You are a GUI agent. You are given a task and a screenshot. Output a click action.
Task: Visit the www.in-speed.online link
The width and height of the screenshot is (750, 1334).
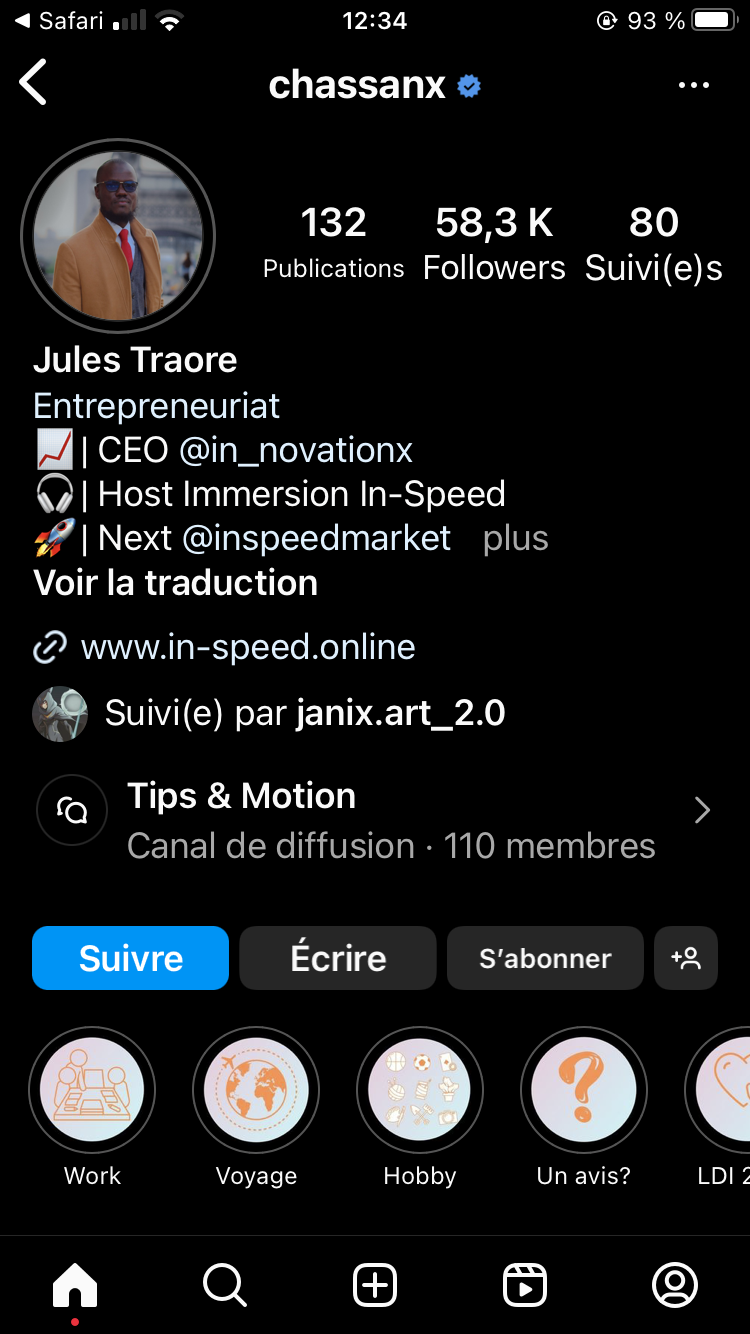click(x=247, y=647)
